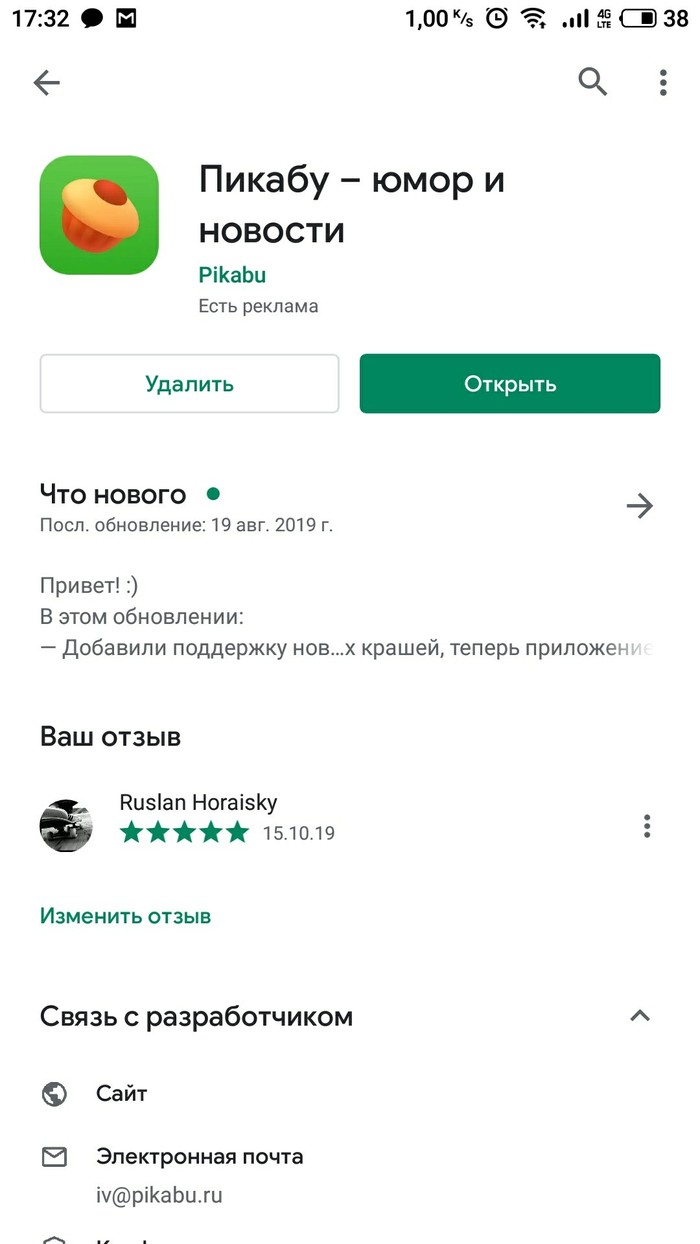Open the search icon
Screen dimensions: 700x1244
click(x=593, y=82)
